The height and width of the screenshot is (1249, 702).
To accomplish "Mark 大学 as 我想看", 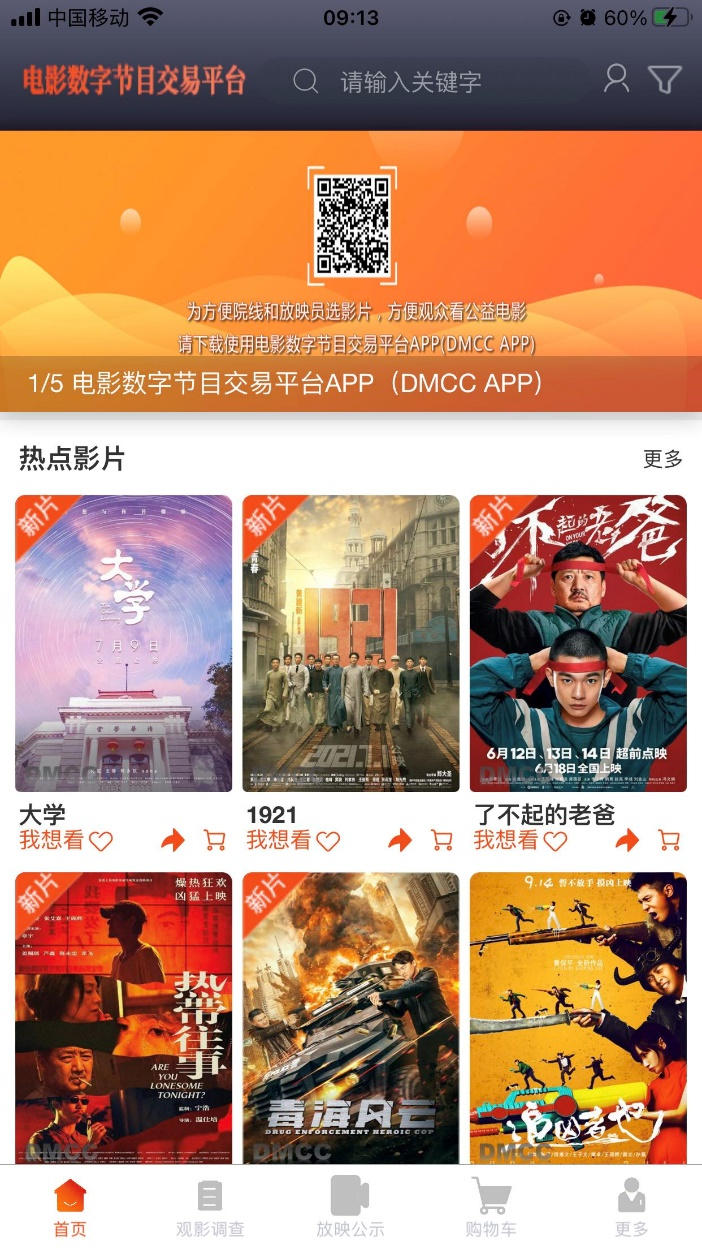I will tap(66, 840).
